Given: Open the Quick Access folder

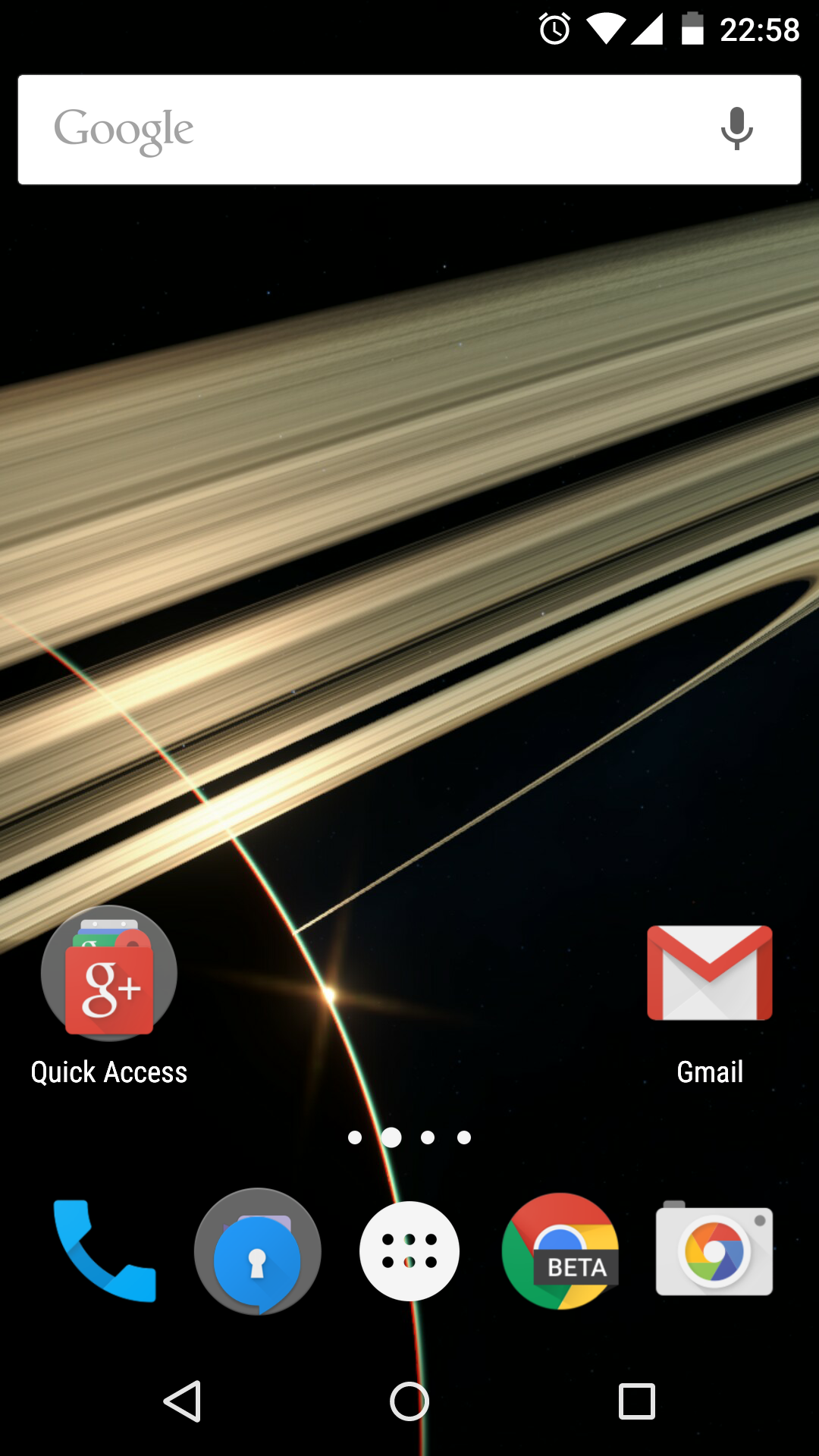Looking at the screenshot, I should [x=109, y=973].
